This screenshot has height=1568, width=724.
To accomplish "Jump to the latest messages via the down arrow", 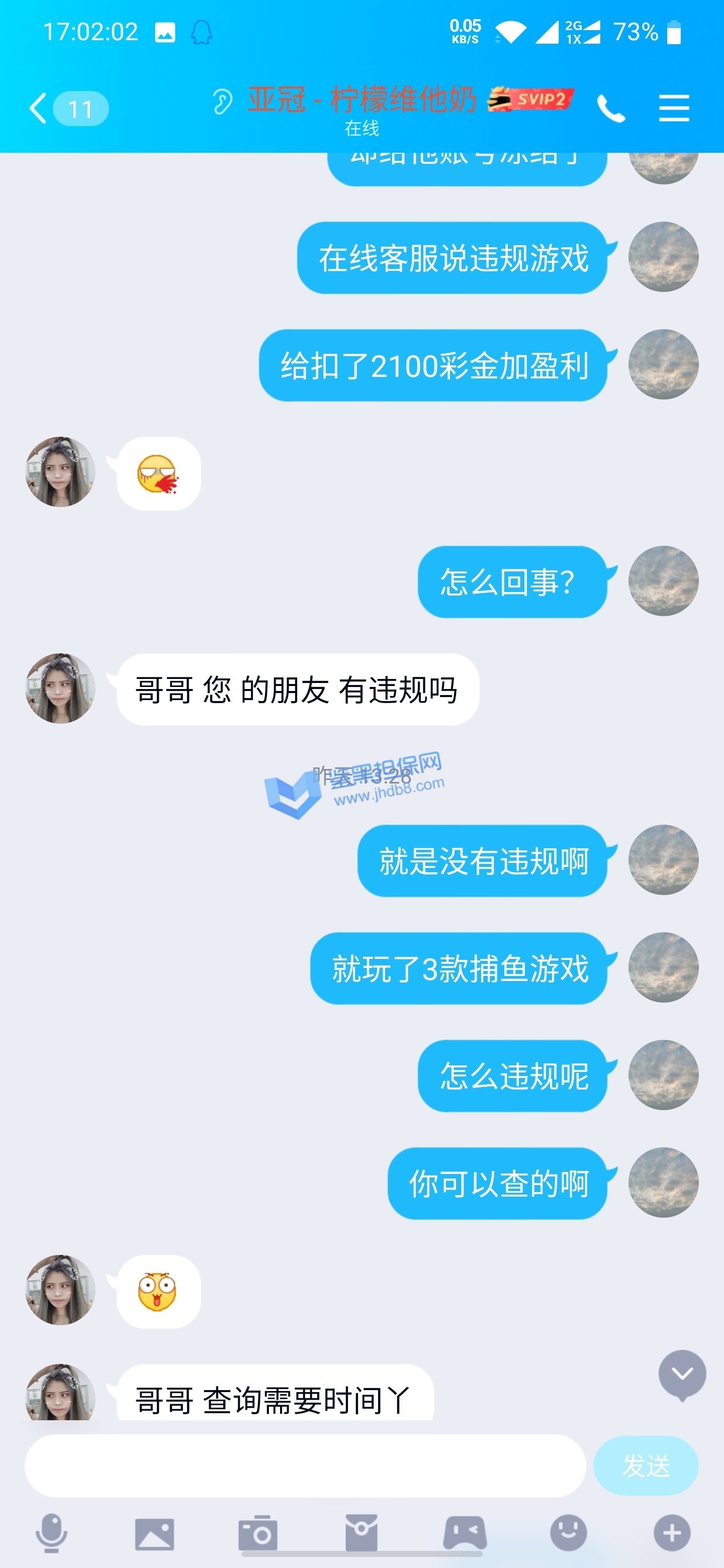I will (x=681, y=1375).
